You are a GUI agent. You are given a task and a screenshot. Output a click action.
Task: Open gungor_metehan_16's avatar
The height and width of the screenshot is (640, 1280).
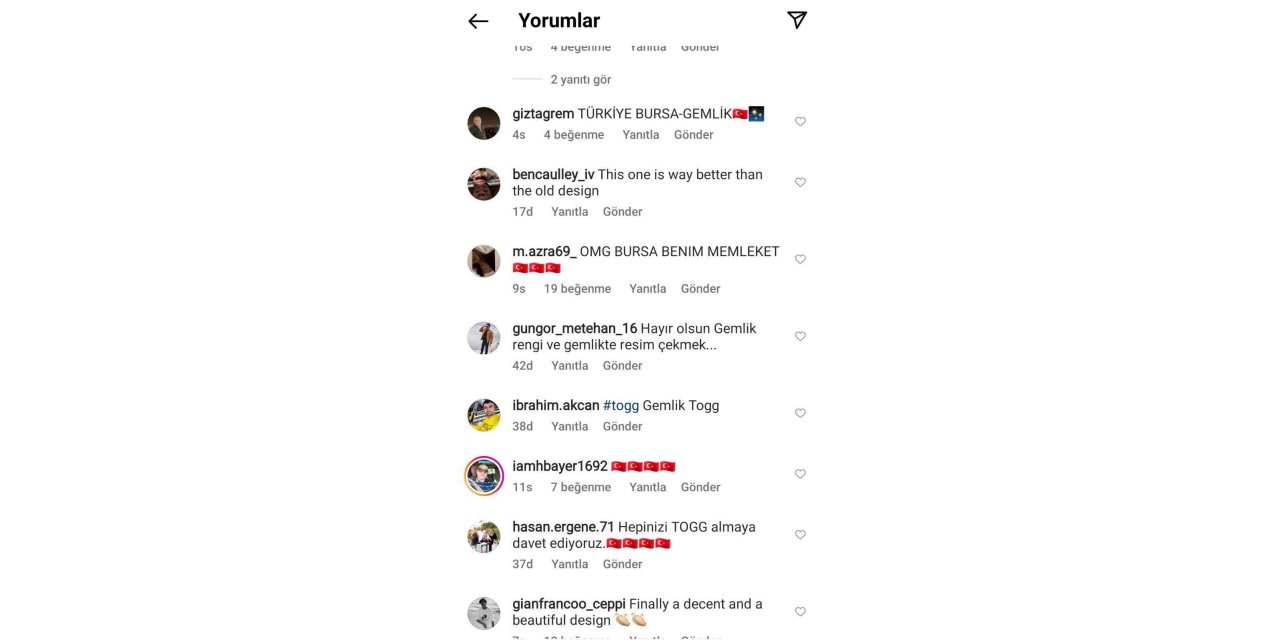tap(484, 338)
